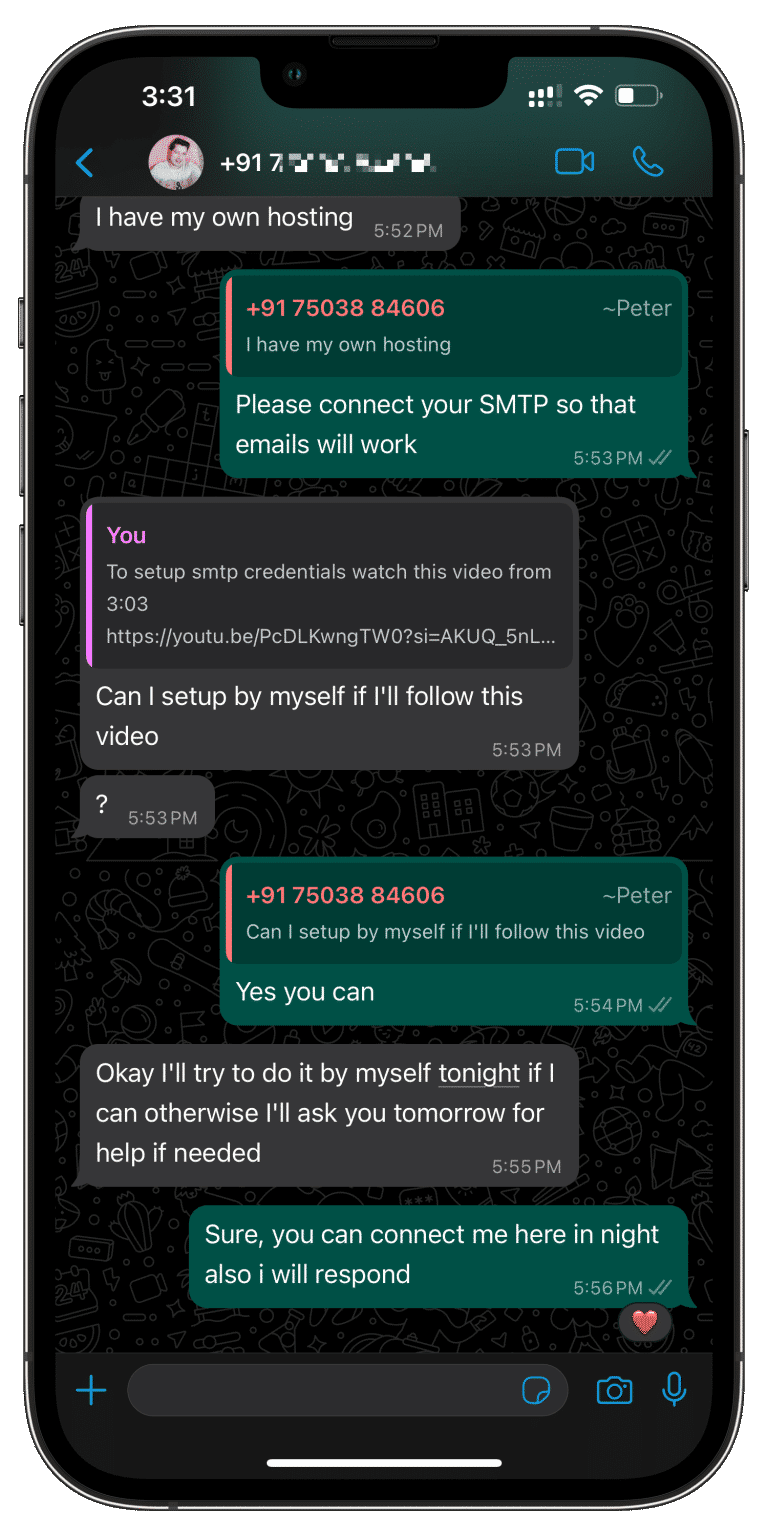This screenshot has height=1536, width=768.
Task: Go back to the chats list
Action: (x=85, y=163)
